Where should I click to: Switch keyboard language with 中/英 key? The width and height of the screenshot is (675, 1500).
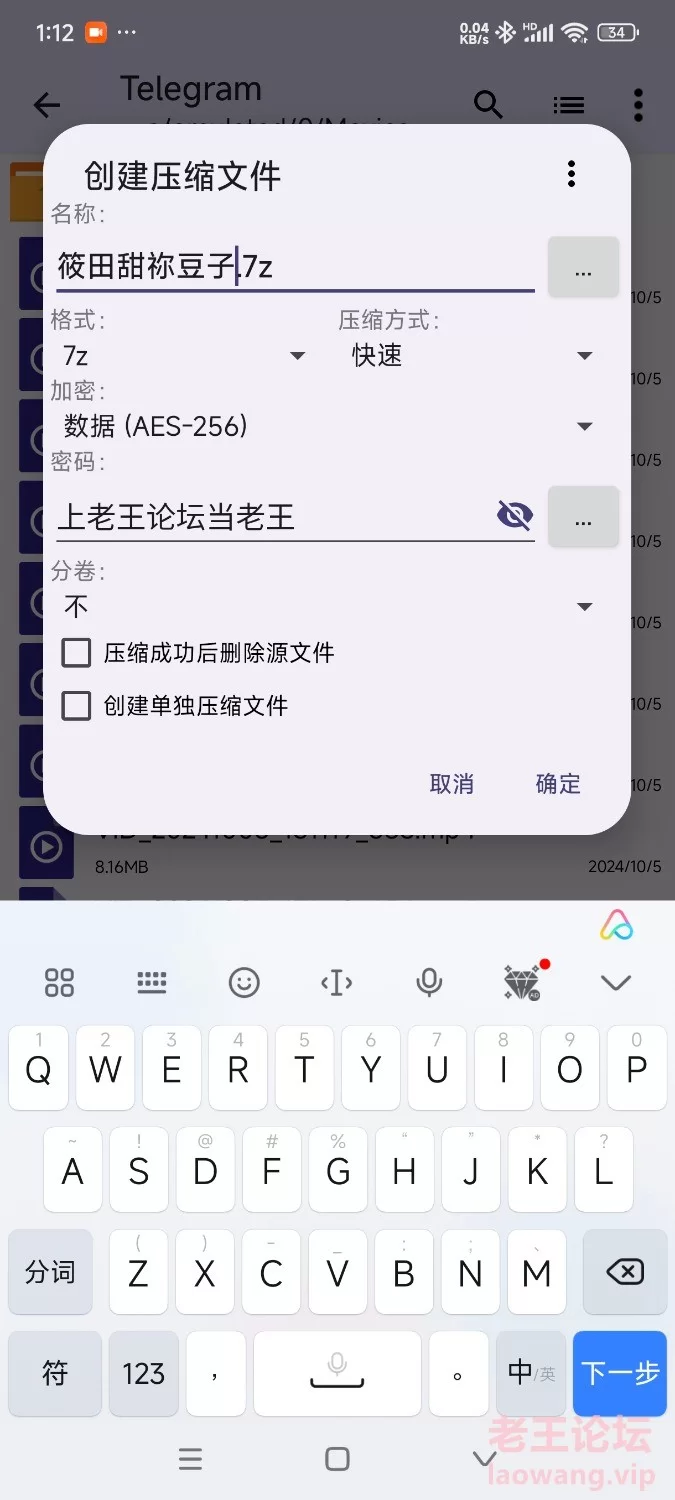[x=530, y=1373]
